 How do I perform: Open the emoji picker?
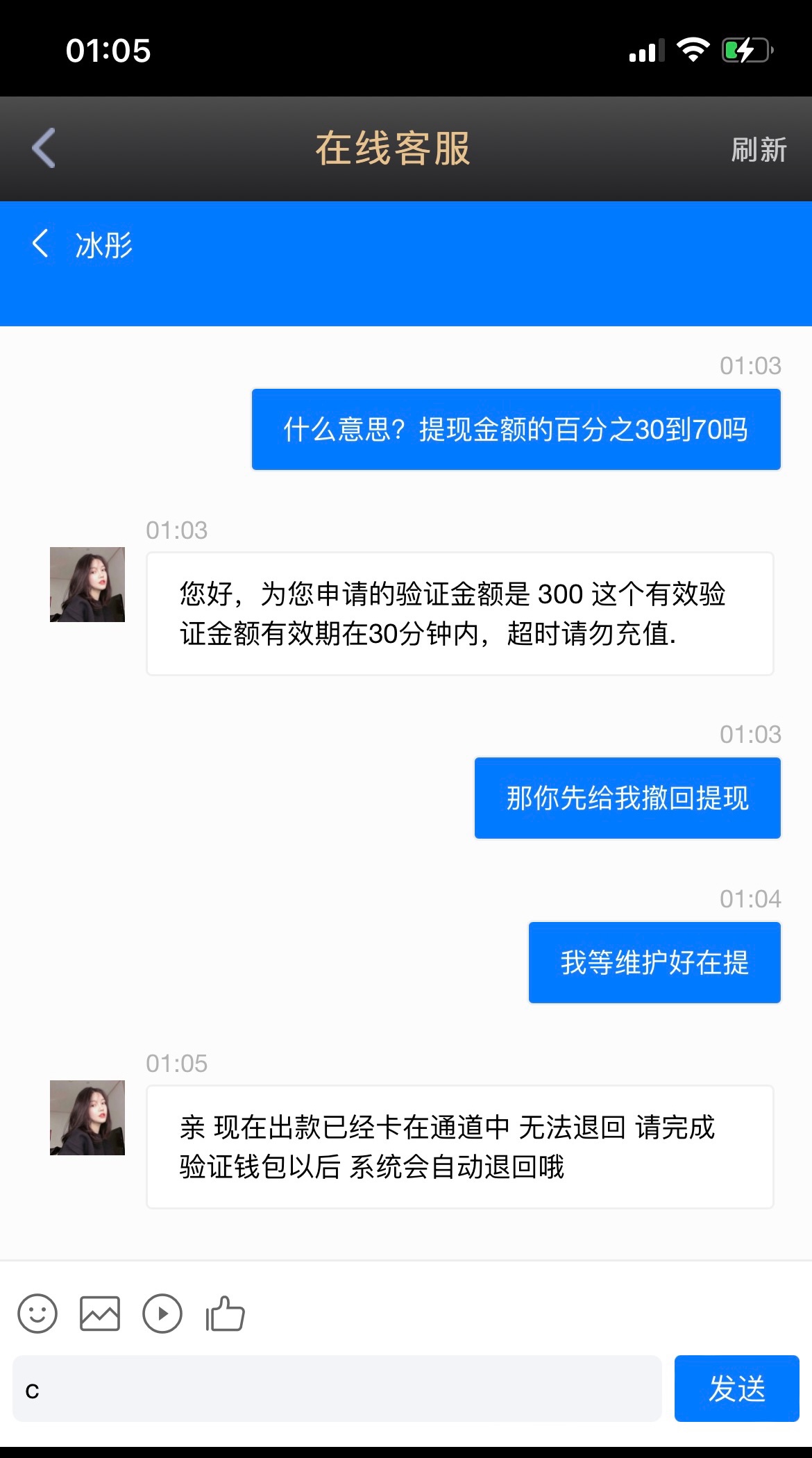[x=37, y=1314]
